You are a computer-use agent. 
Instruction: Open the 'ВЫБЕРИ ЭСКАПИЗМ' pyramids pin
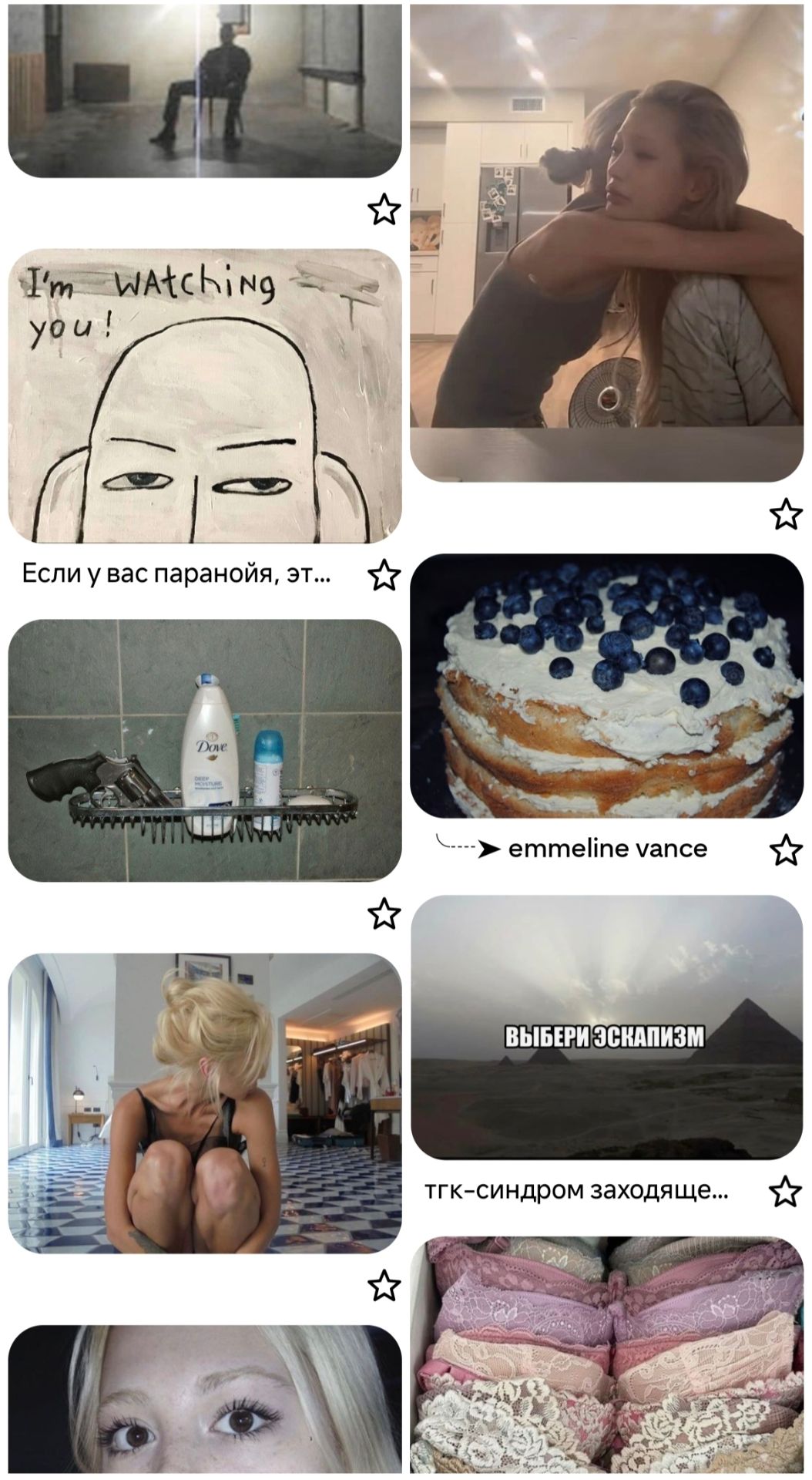tap(606, 1027)
